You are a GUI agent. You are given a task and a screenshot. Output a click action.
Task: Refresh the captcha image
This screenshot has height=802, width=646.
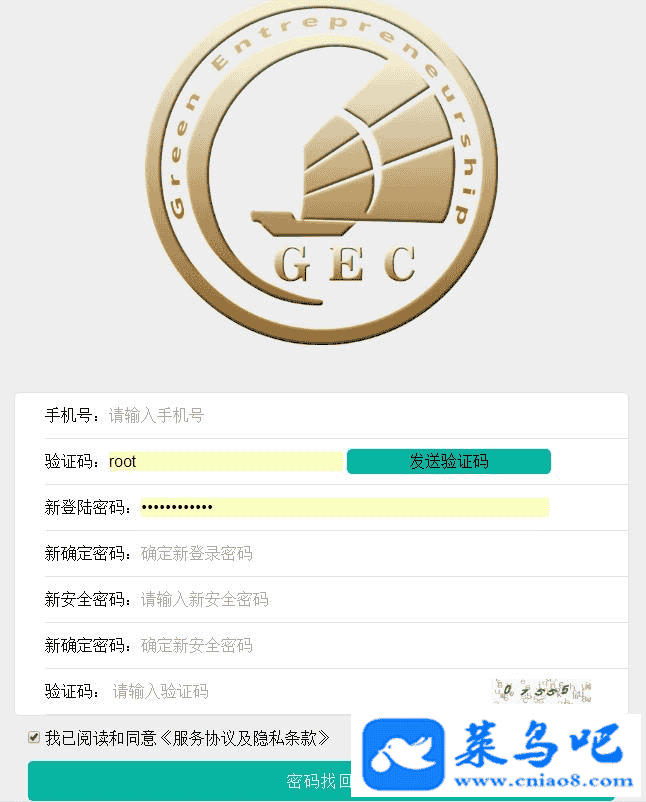point(542,691)
